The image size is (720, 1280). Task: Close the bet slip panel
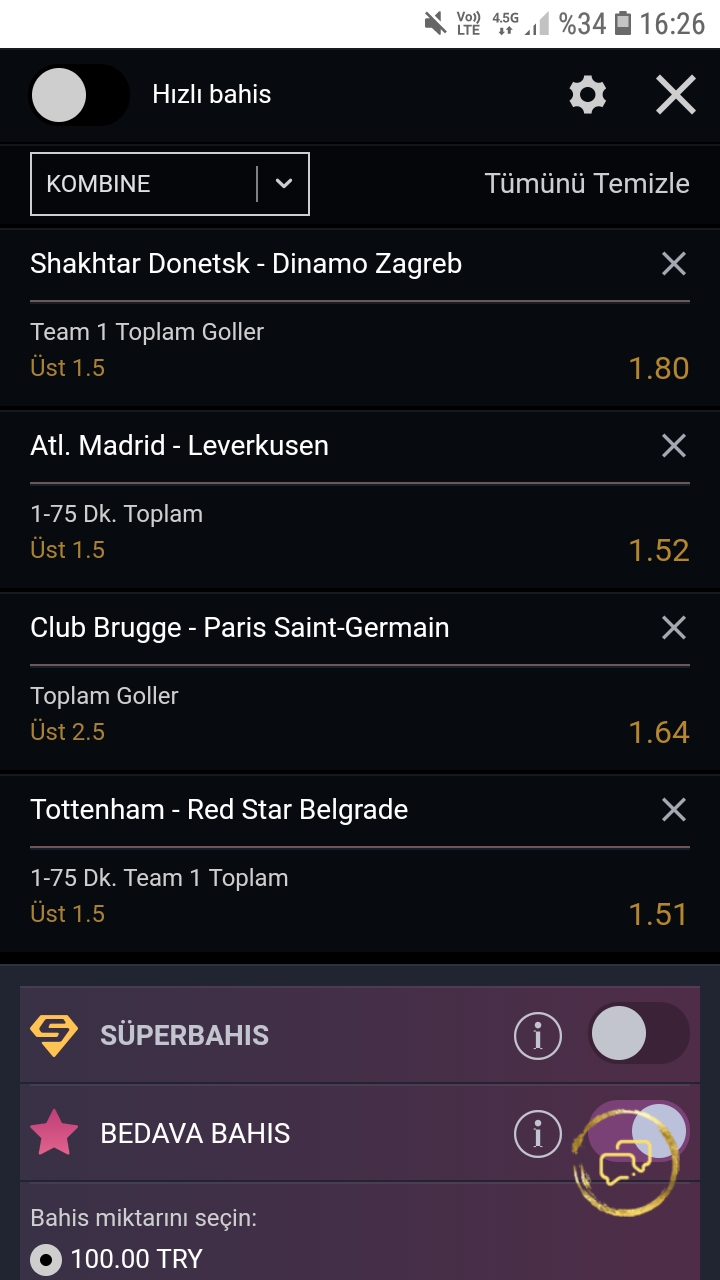coord(676,96)
